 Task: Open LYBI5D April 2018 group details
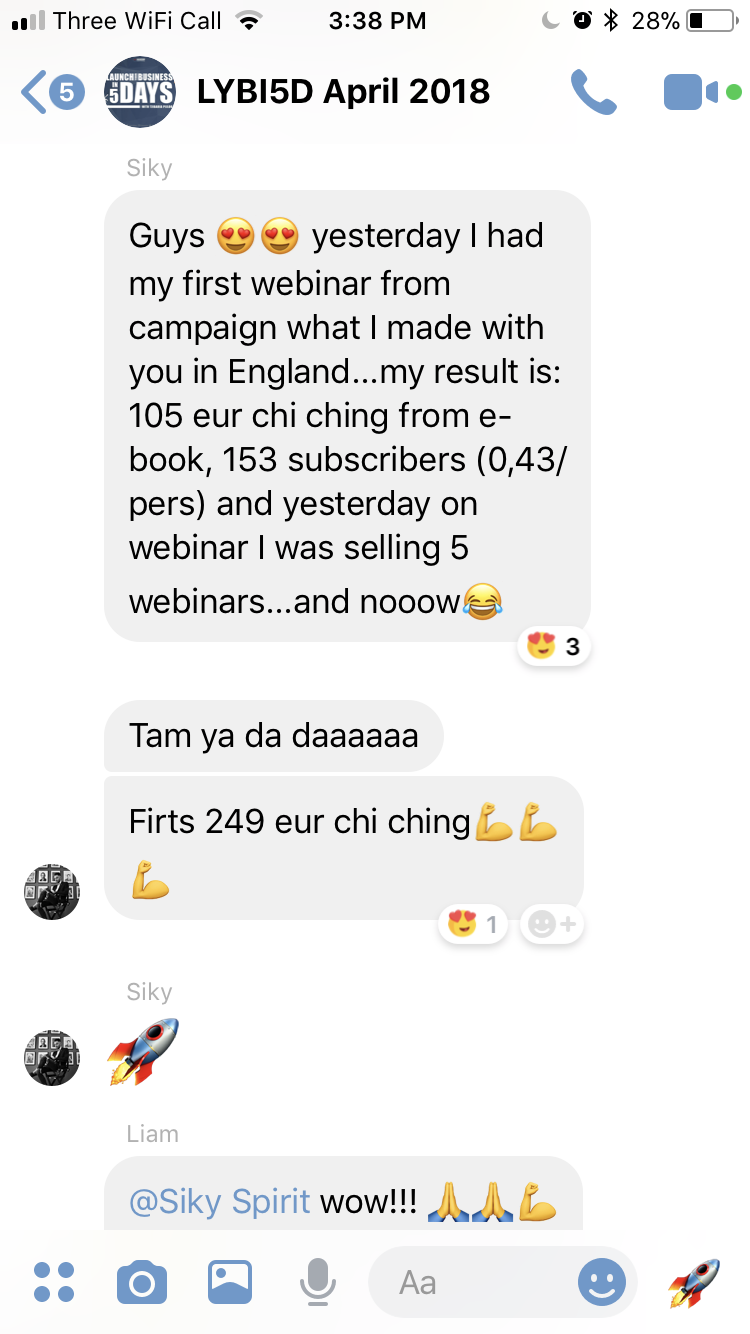click(x=343, y=93)
